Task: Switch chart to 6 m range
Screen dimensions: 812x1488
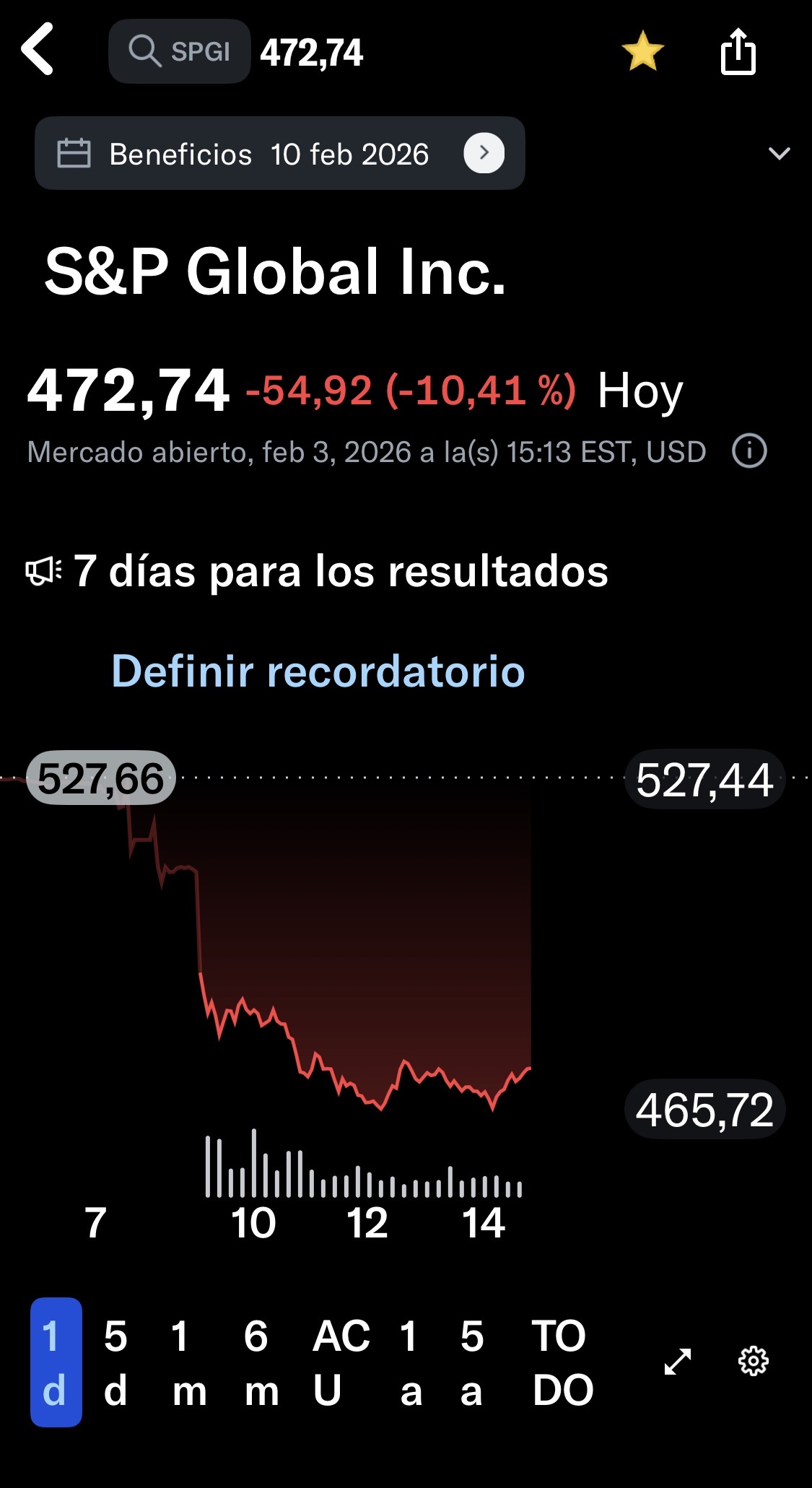Action: click(261, 1362)
